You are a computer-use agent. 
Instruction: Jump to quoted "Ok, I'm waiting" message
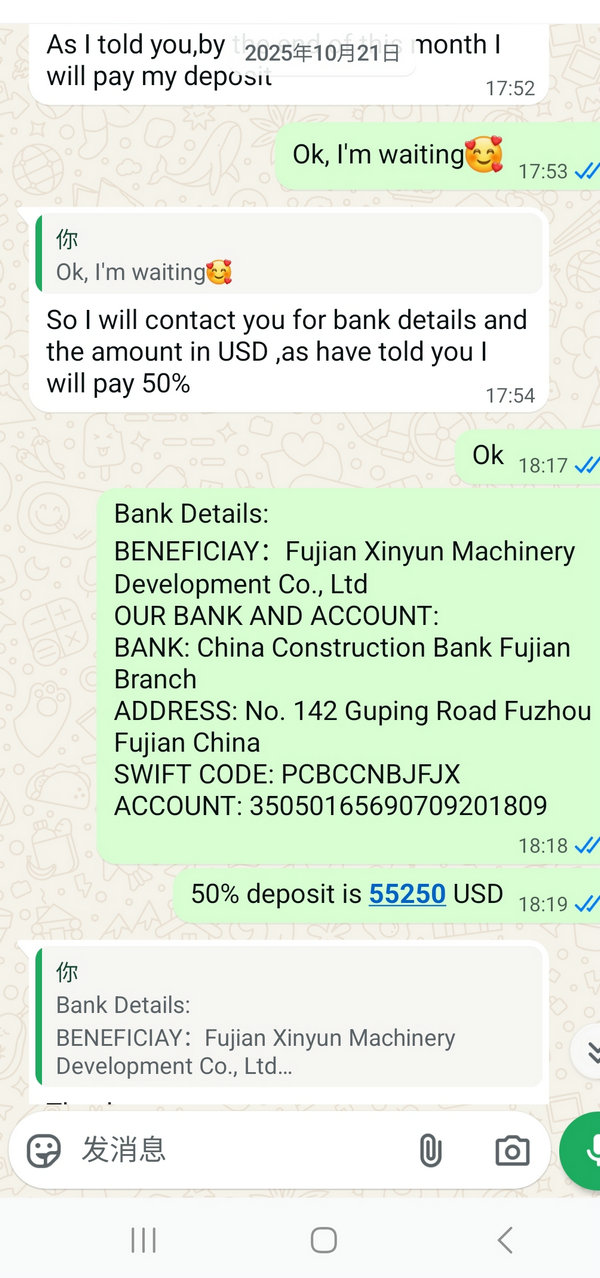[290, 255]
